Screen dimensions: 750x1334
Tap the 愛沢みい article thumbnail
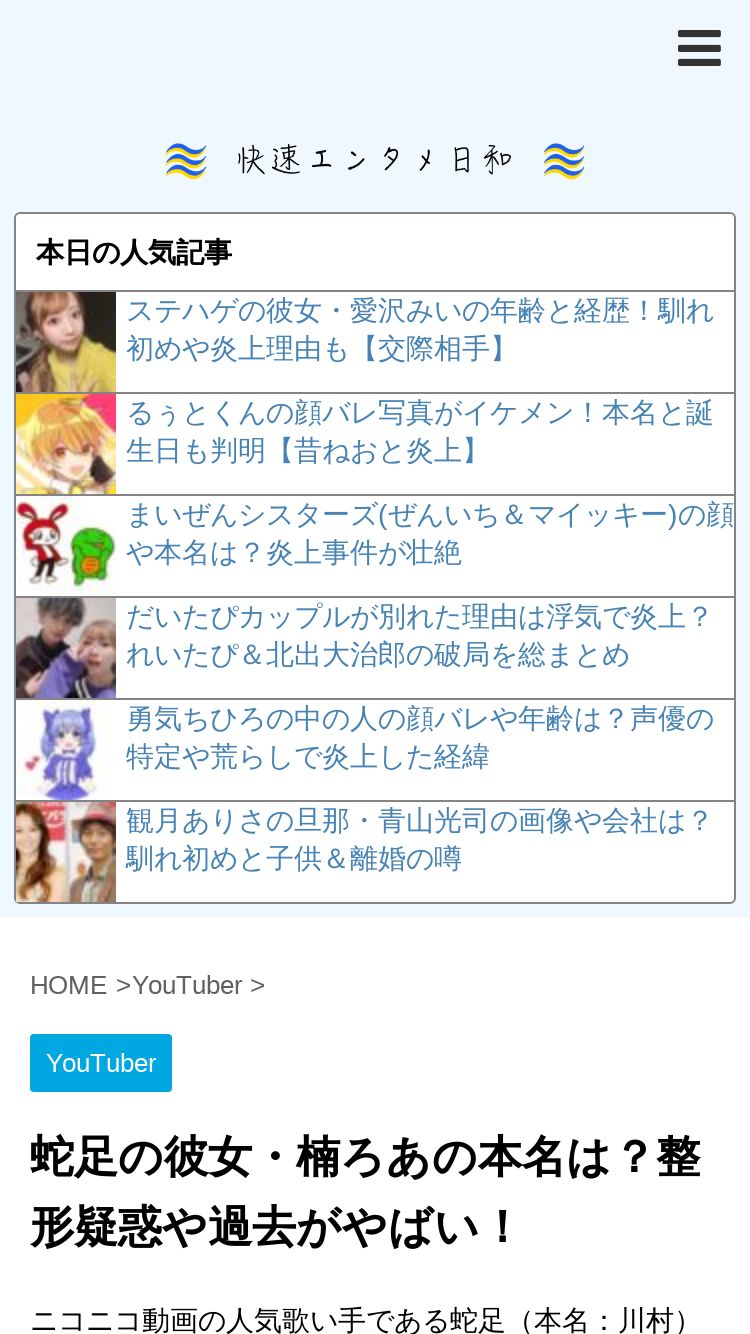click(66, 342)
